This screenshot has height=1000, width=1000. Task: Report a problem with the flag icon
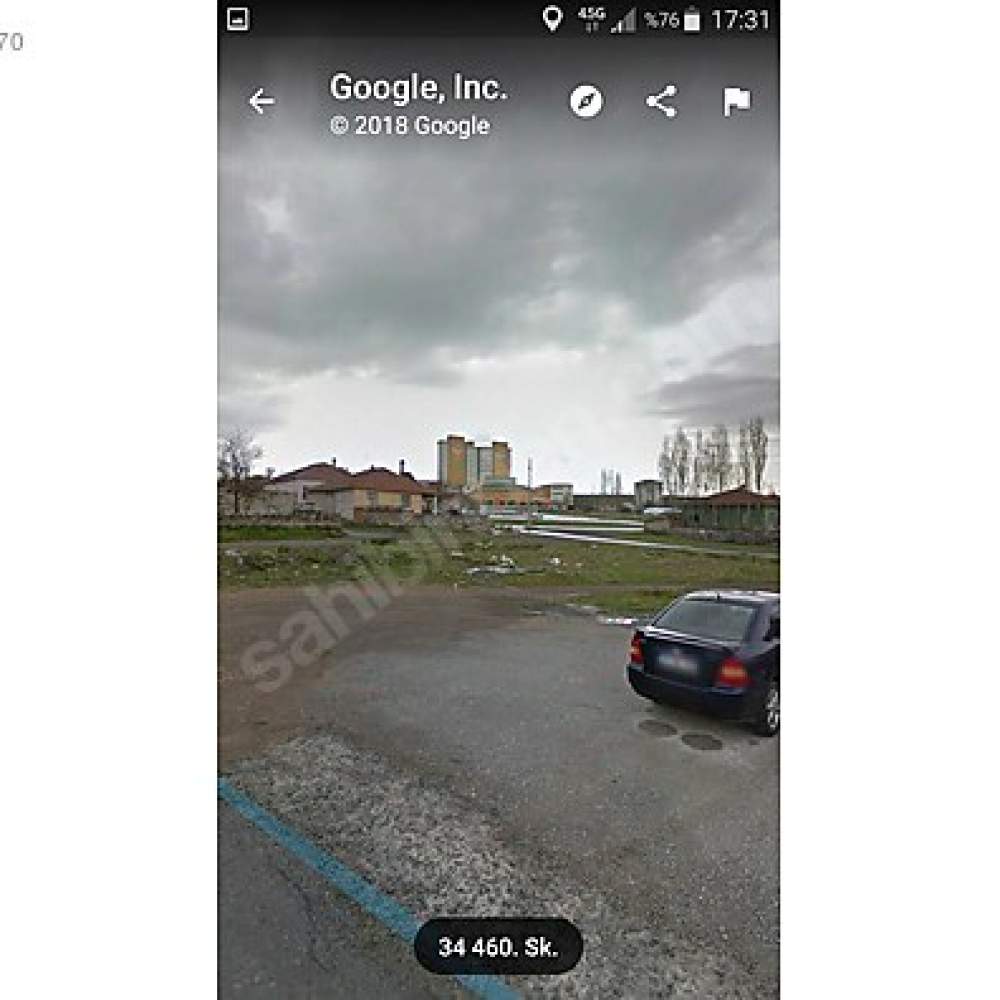(x=737, y=101)
